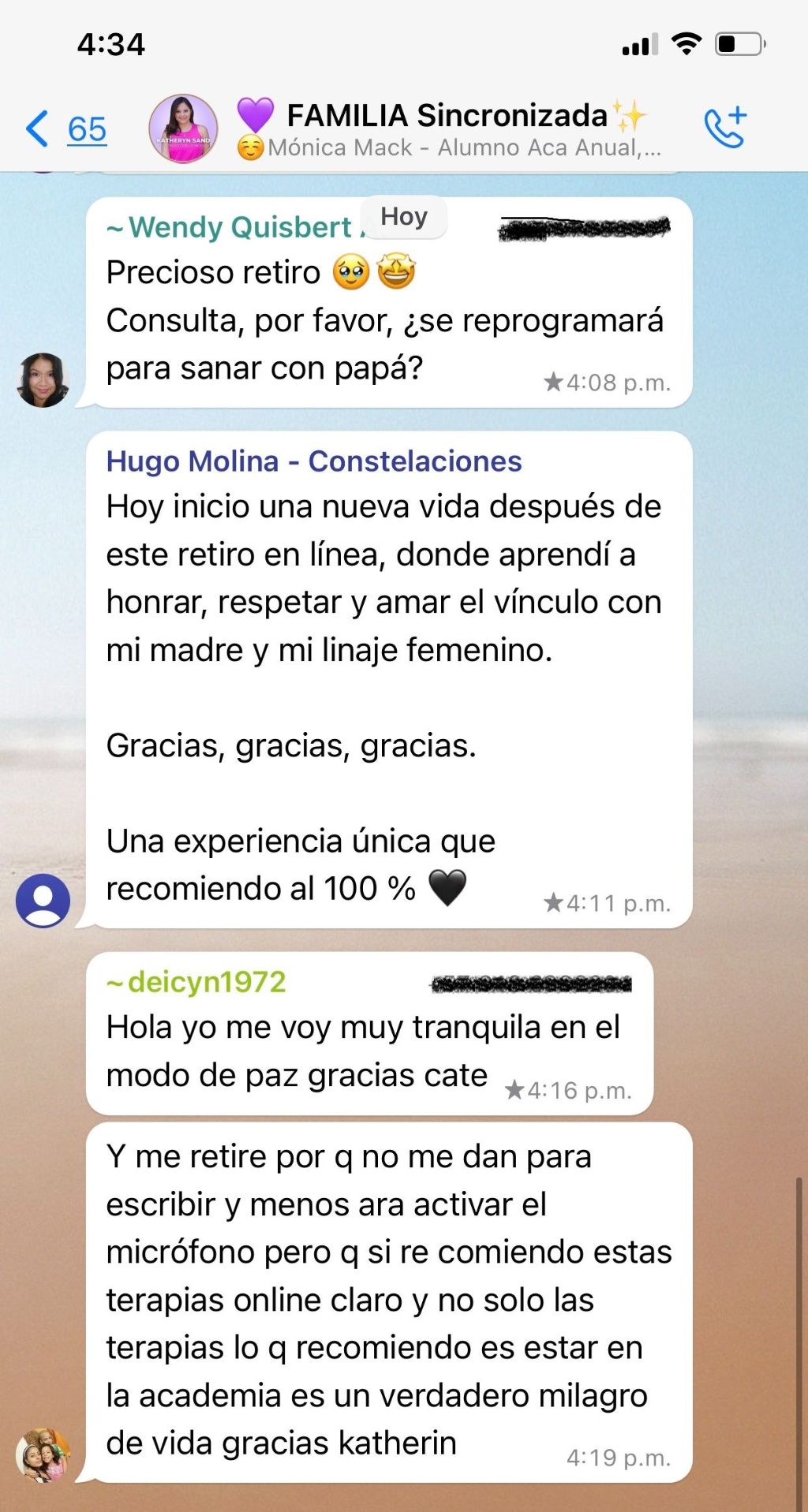Image resolution: width=808 pixels, height=1512 pixels.
Task: Tap the sender name deicyn1972
Action: pos(197,983)
